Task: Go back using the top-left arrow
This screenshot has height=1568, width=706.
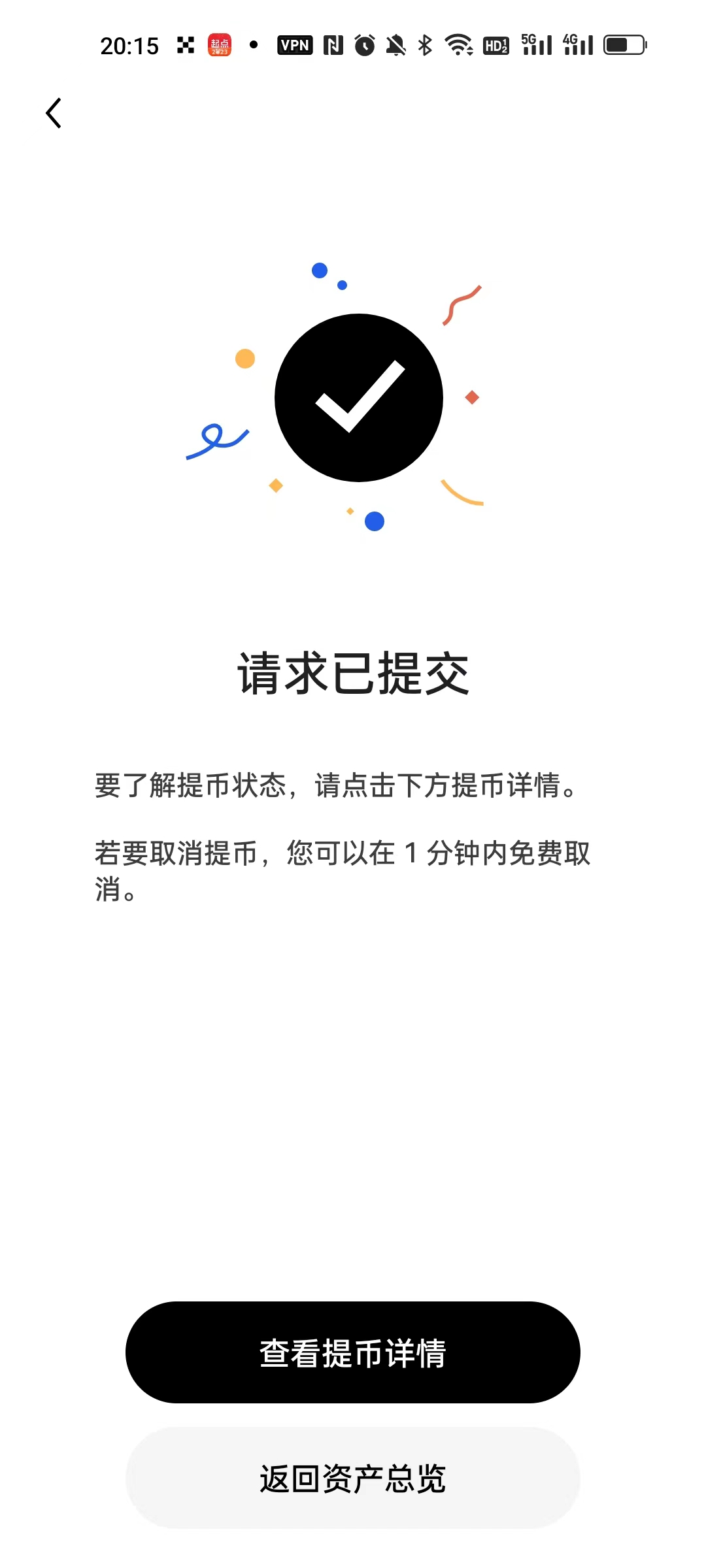Action: tap(54, 113)
